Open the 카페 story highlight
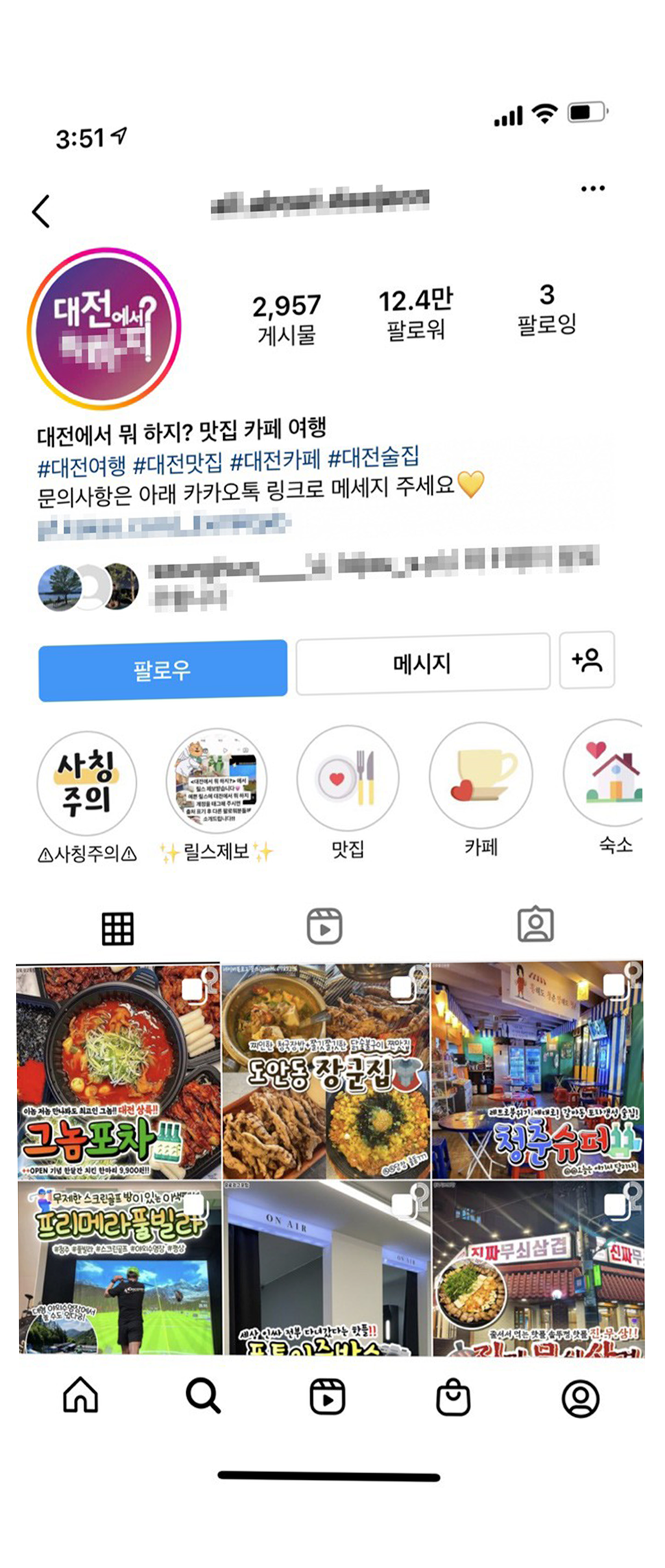 (481, 776)
